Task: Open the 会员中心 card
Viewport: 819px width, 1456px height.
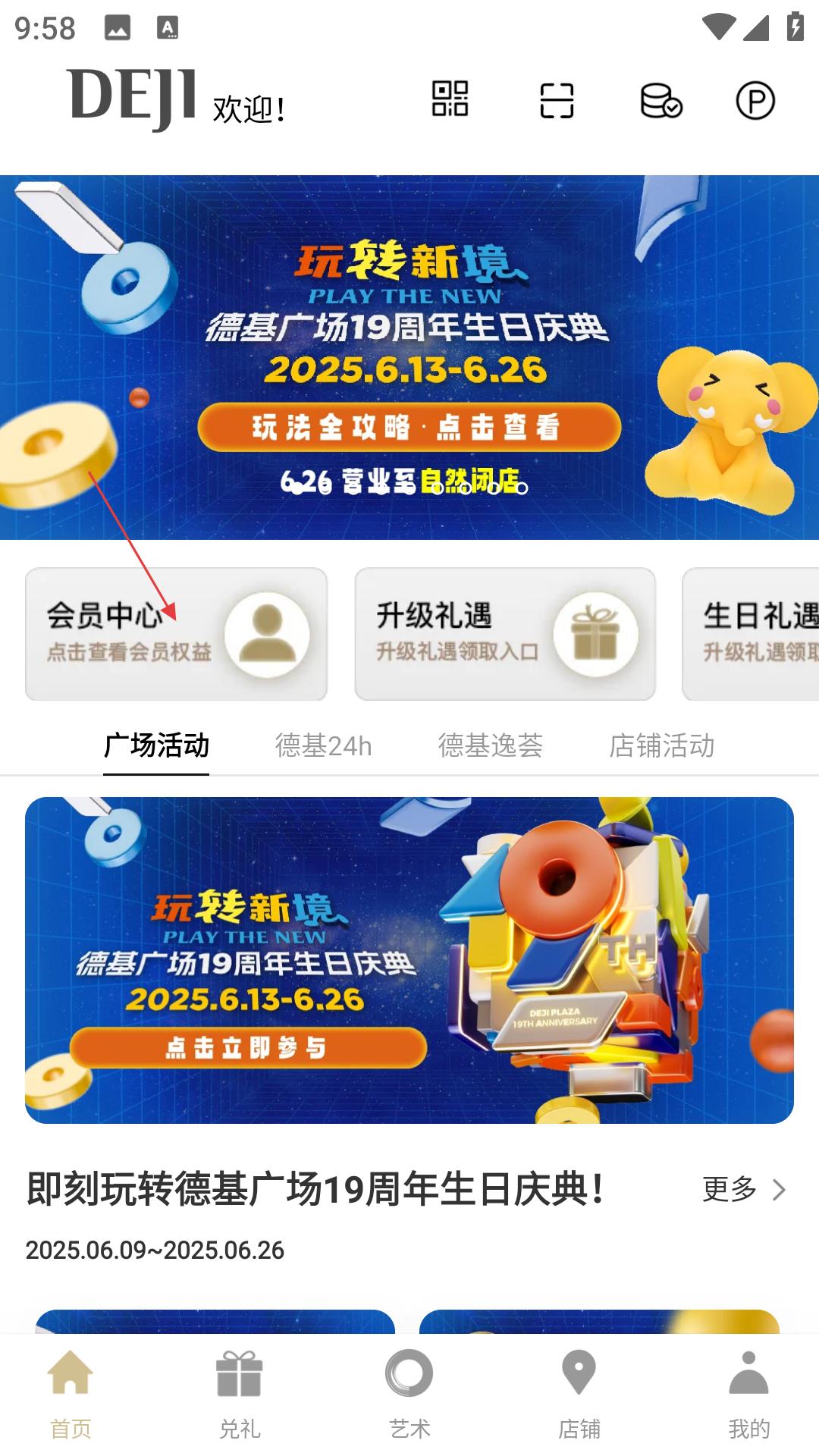Action: tap(176, 634)
